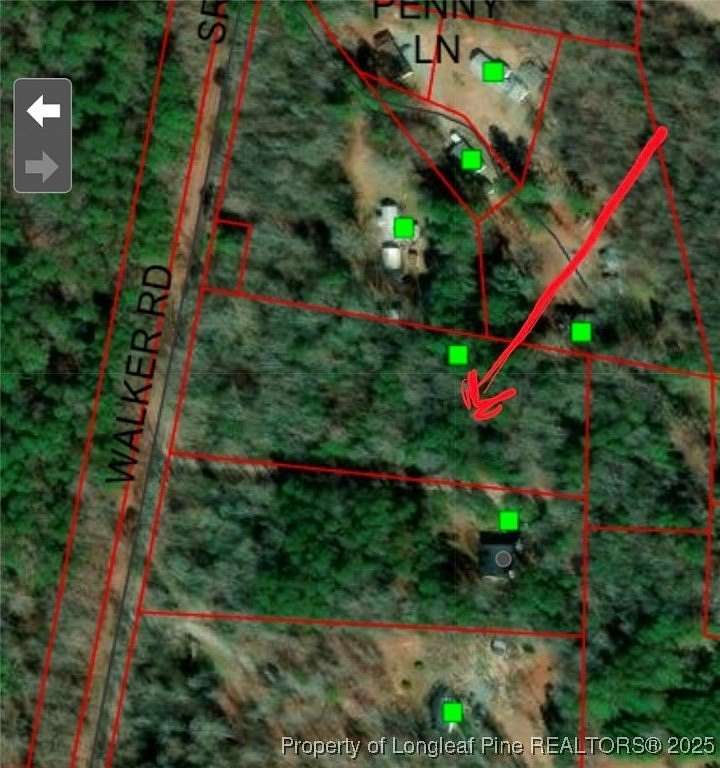This screenshot has height=768, width=720.
Task: Select the rightmost green marker near the boundary
Action: click(581, 331)
